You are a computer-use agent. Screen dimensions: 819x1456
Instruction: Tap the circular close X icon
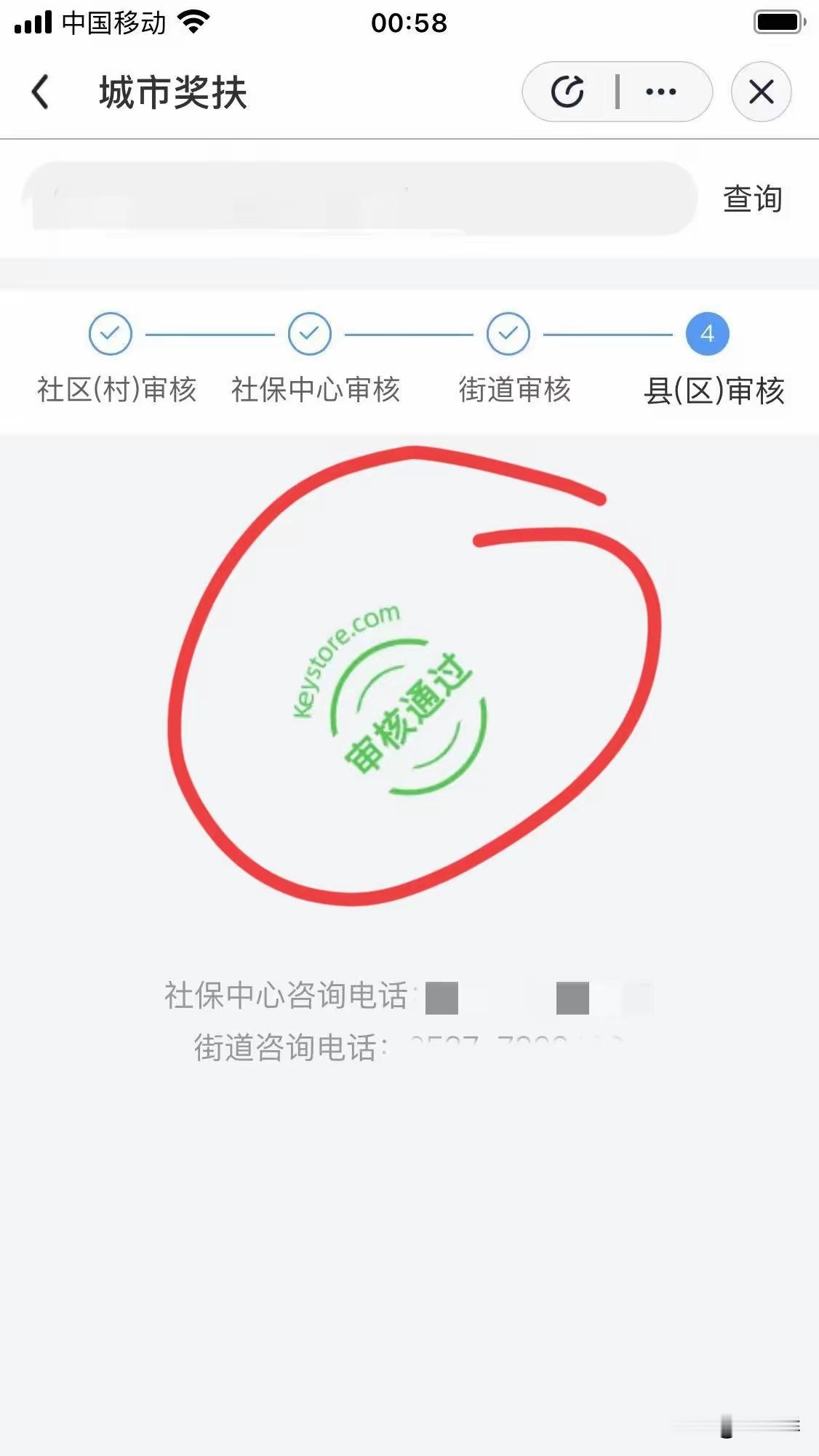(761, 92)
